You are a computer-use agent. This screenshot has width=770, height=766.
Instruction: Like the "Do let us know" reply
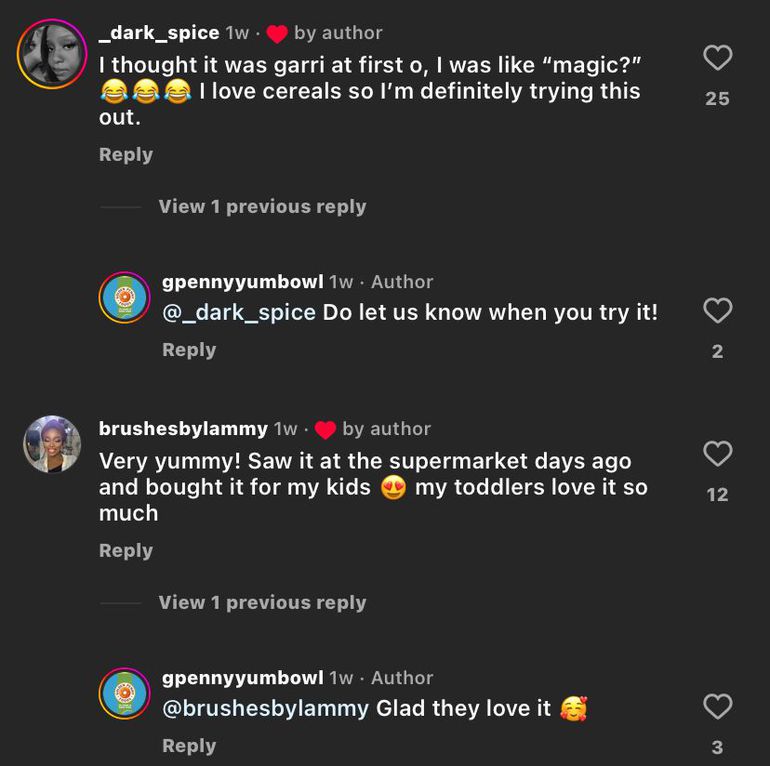point(717,312)
